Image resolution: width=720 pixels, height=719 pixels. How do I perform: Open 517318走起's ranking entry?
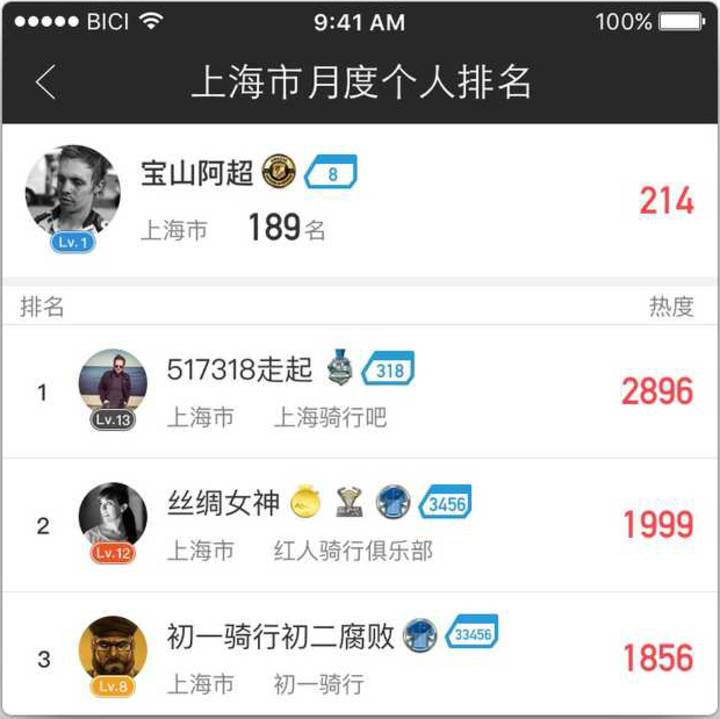point(360,391)
